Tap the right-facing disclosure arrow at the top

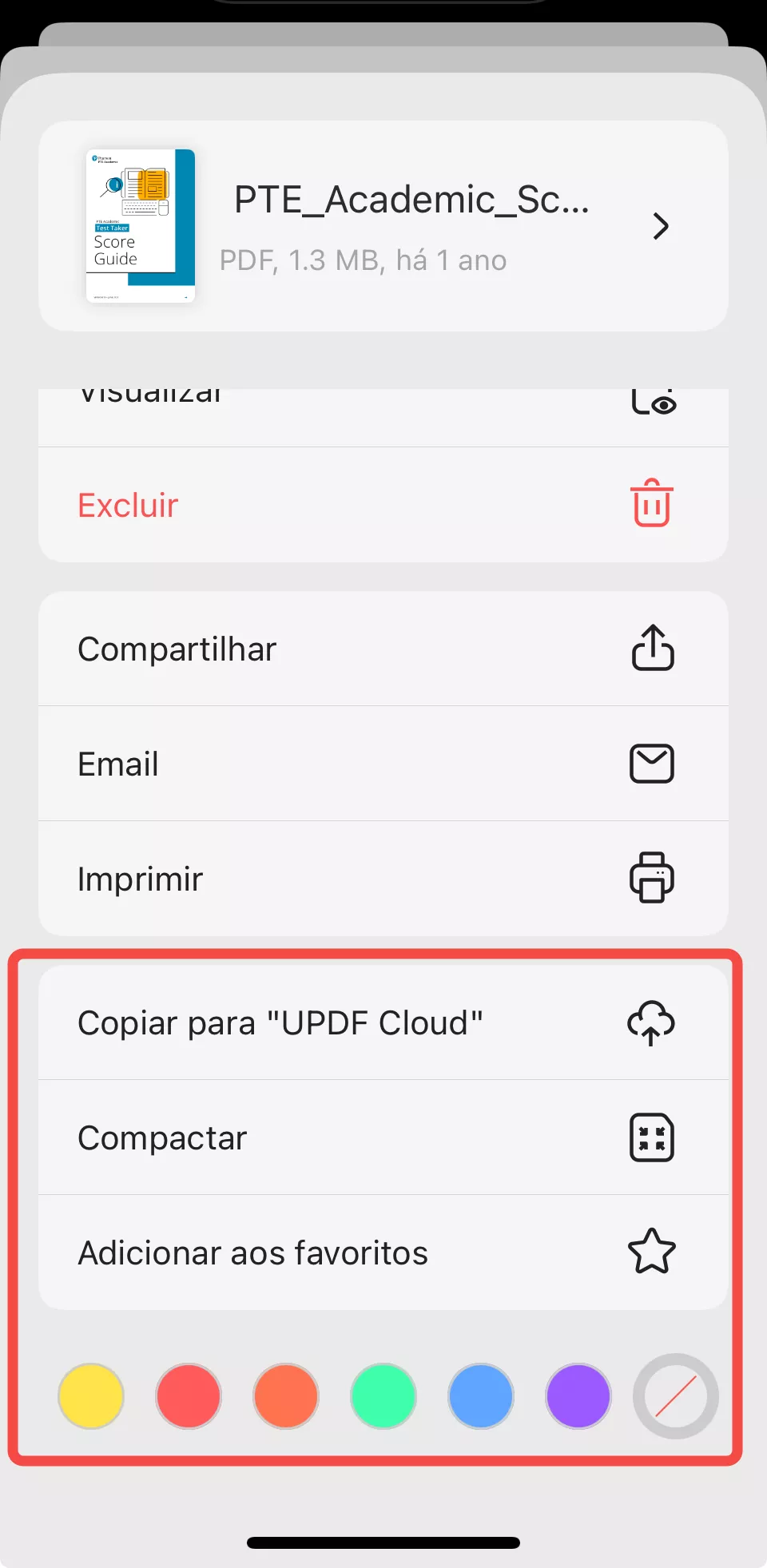pyautogui.click(x=661, y=226)
